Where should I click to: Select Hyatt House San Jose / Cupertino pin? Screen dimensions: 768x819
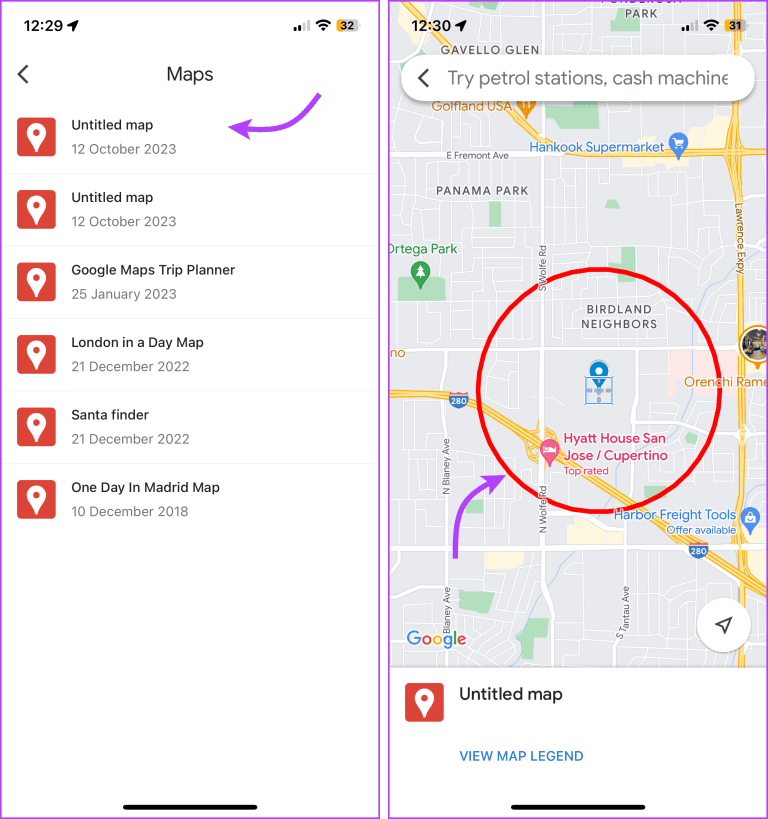[x=549, y=452]
